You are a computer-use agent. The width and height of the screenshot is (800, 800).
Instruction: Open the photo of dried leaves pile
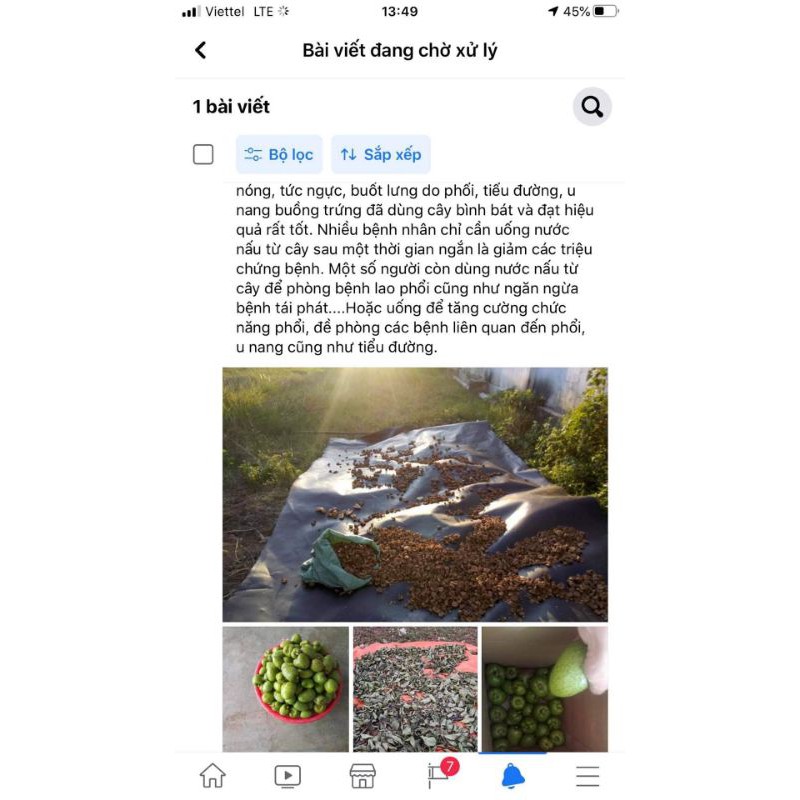[415, 688]
